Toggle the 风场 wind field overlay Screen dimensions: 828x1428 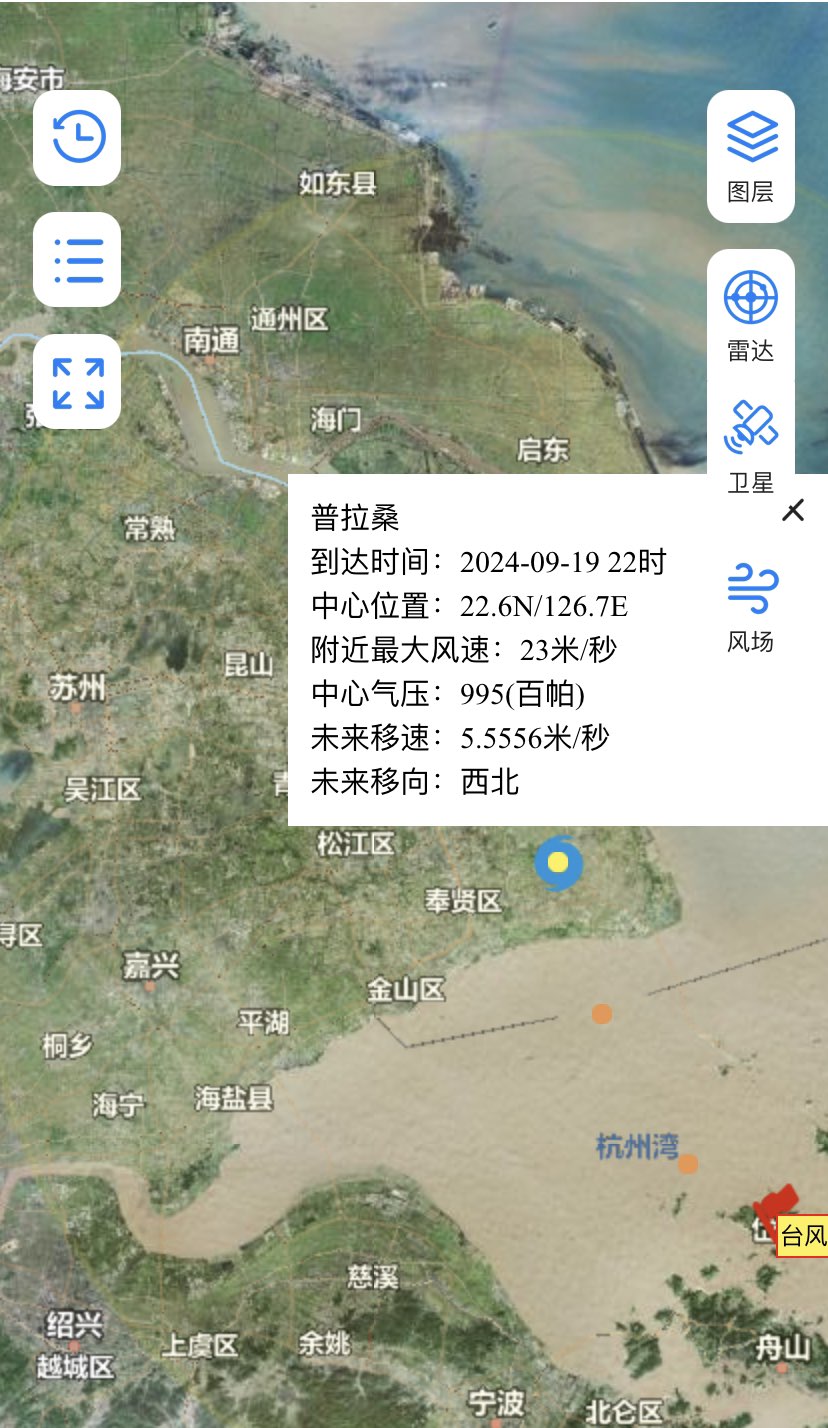[x=751, y=605]
